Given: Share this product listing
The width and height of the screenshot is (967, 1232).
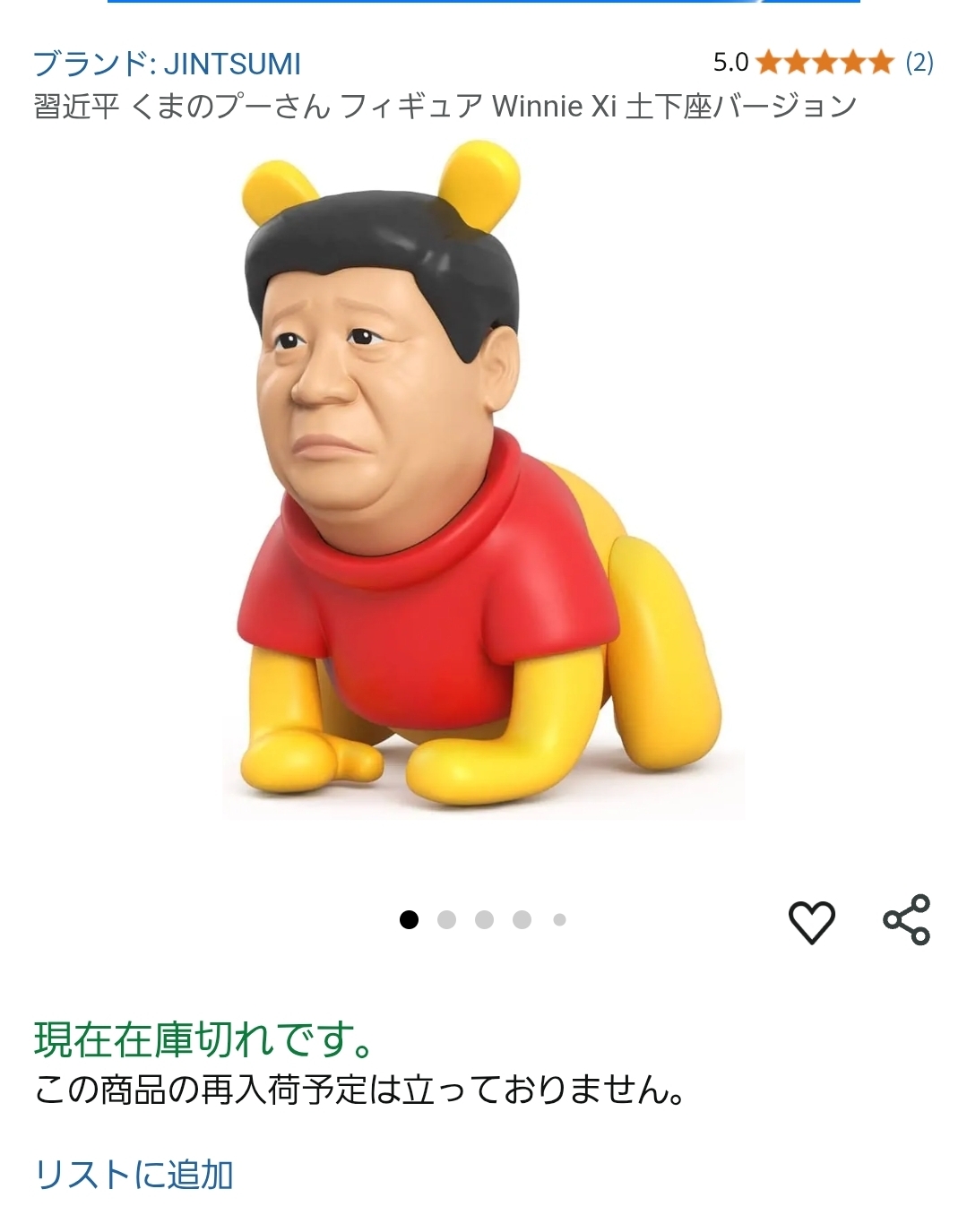Looking at the screenshot, I should coord(907,919).
